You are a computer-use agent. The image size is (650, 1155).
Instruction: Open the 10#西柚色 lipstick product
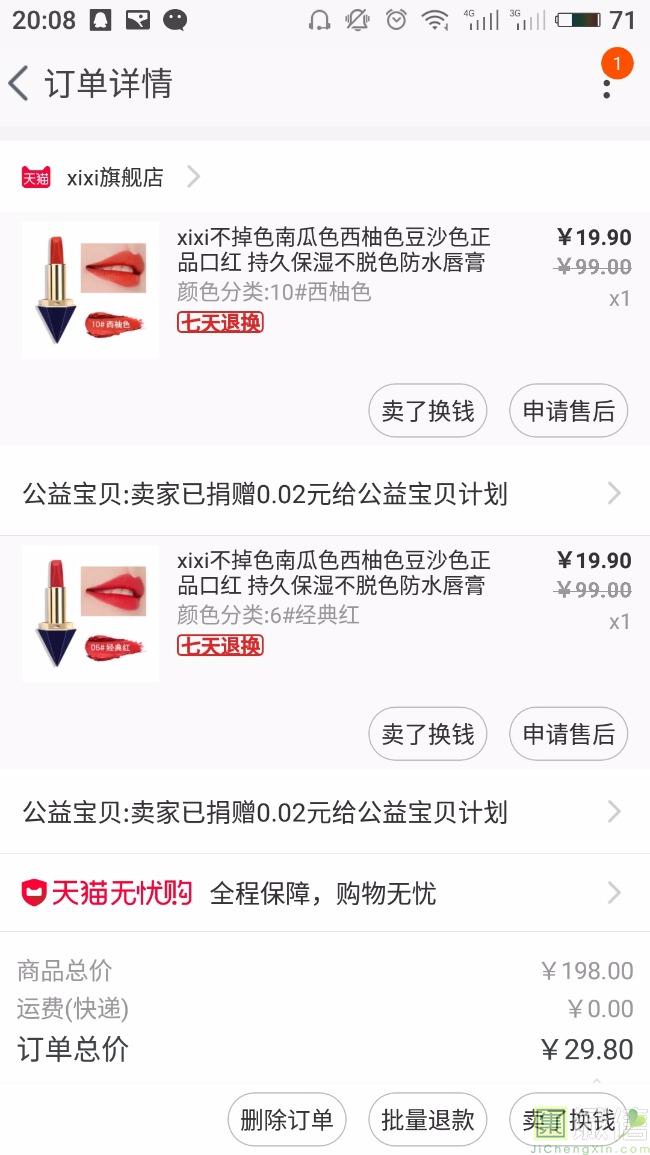[x=333, y=250]
